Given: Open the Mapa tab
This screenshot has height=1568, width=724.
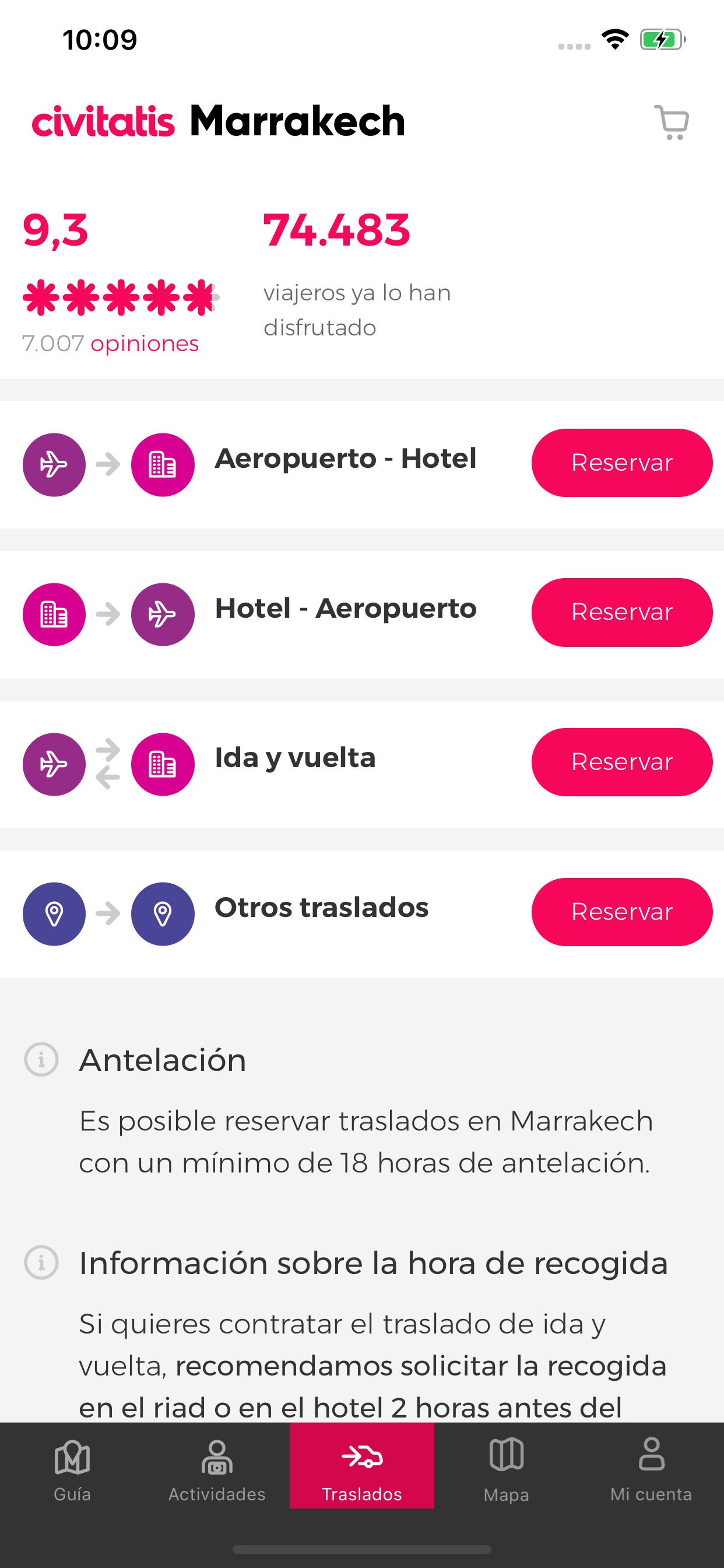Looking at the screenshot, I should (507, 1471).
